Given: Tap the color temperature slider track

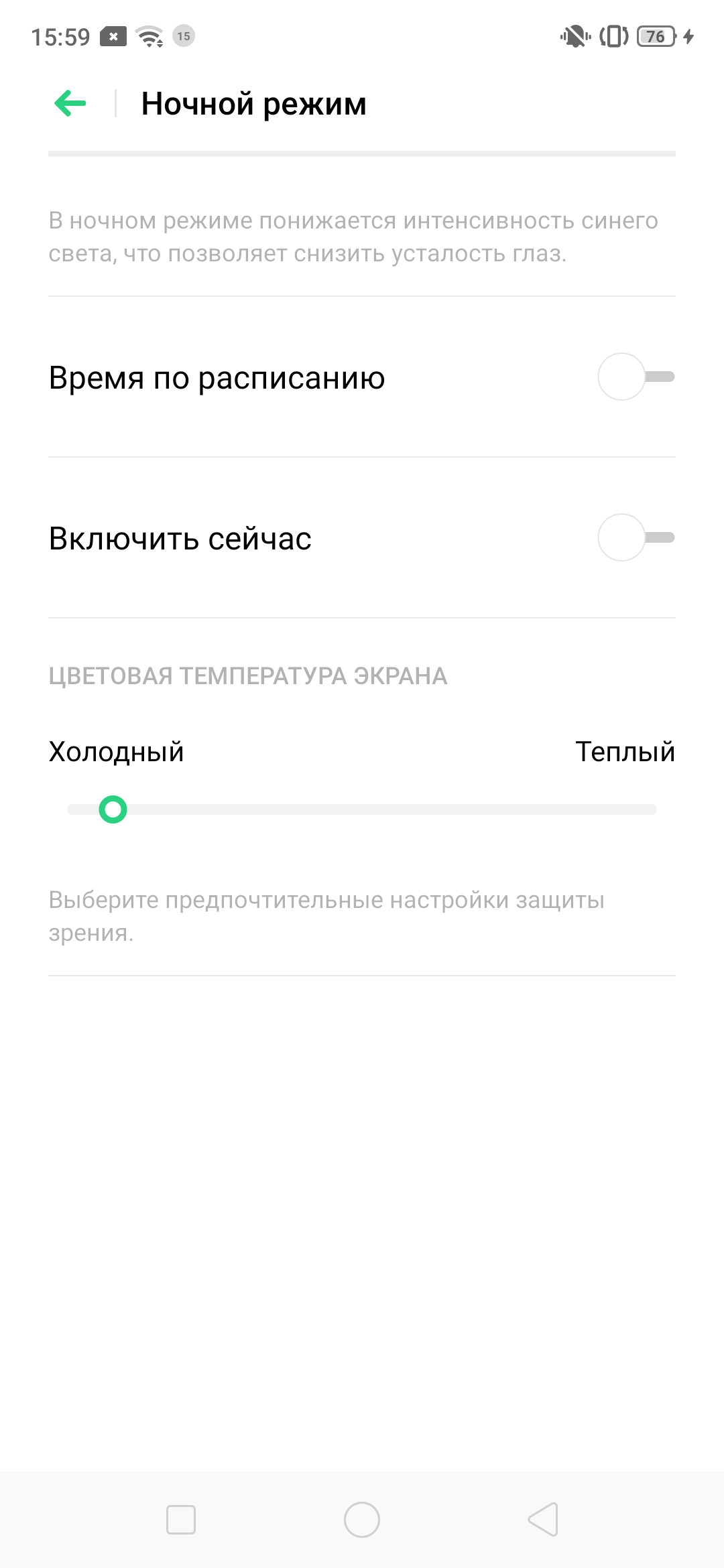Looking at the screenshot, I should [362, 809].
